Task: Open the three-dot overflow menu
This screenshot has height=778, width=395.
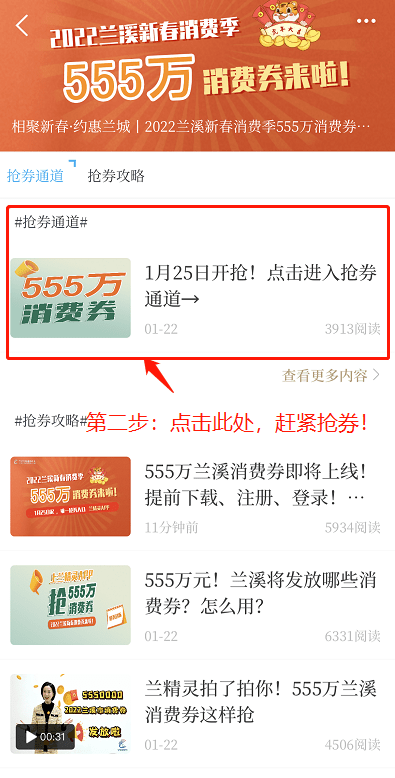Action: [366, 21]
